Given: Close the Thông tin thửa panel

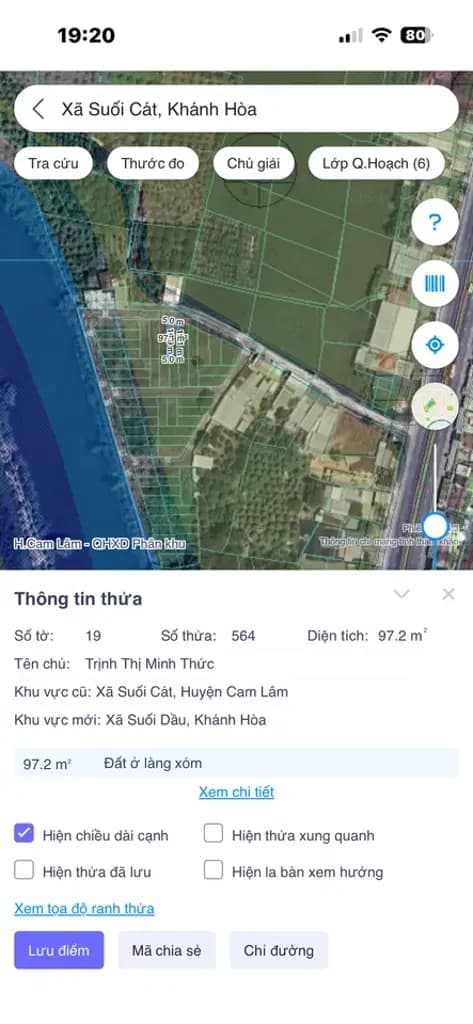Looking at the screenshot, I should pos(448,594).
